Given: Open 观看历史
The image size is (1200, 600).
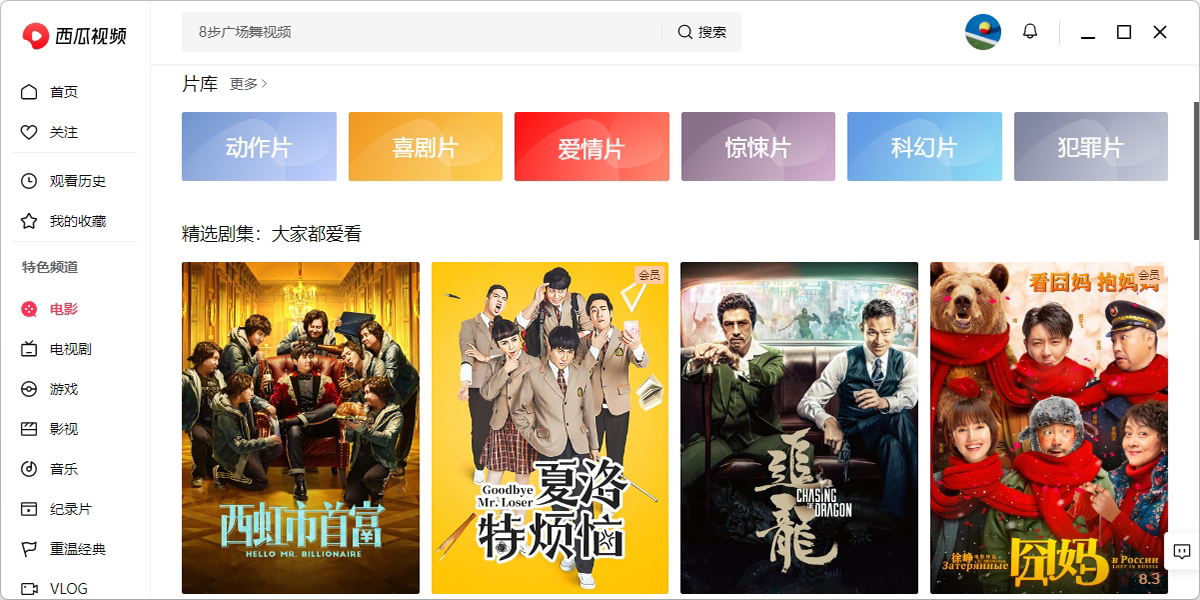Looking at the screenshot, I should [x=77, y=181].
